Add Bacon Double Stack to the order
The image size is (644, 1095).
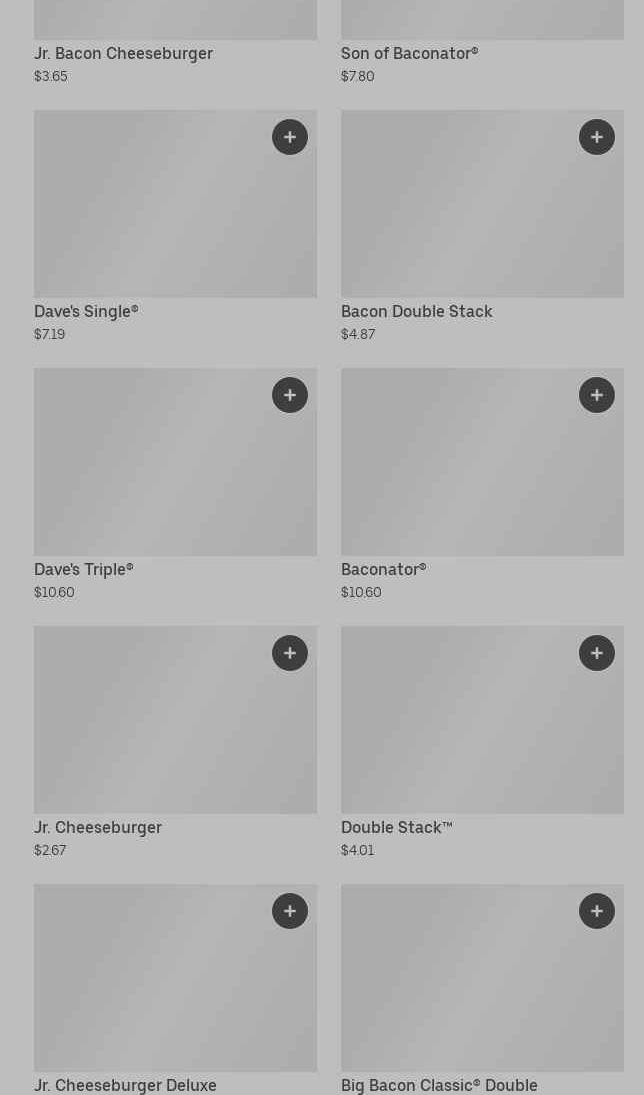pos(597,137)
